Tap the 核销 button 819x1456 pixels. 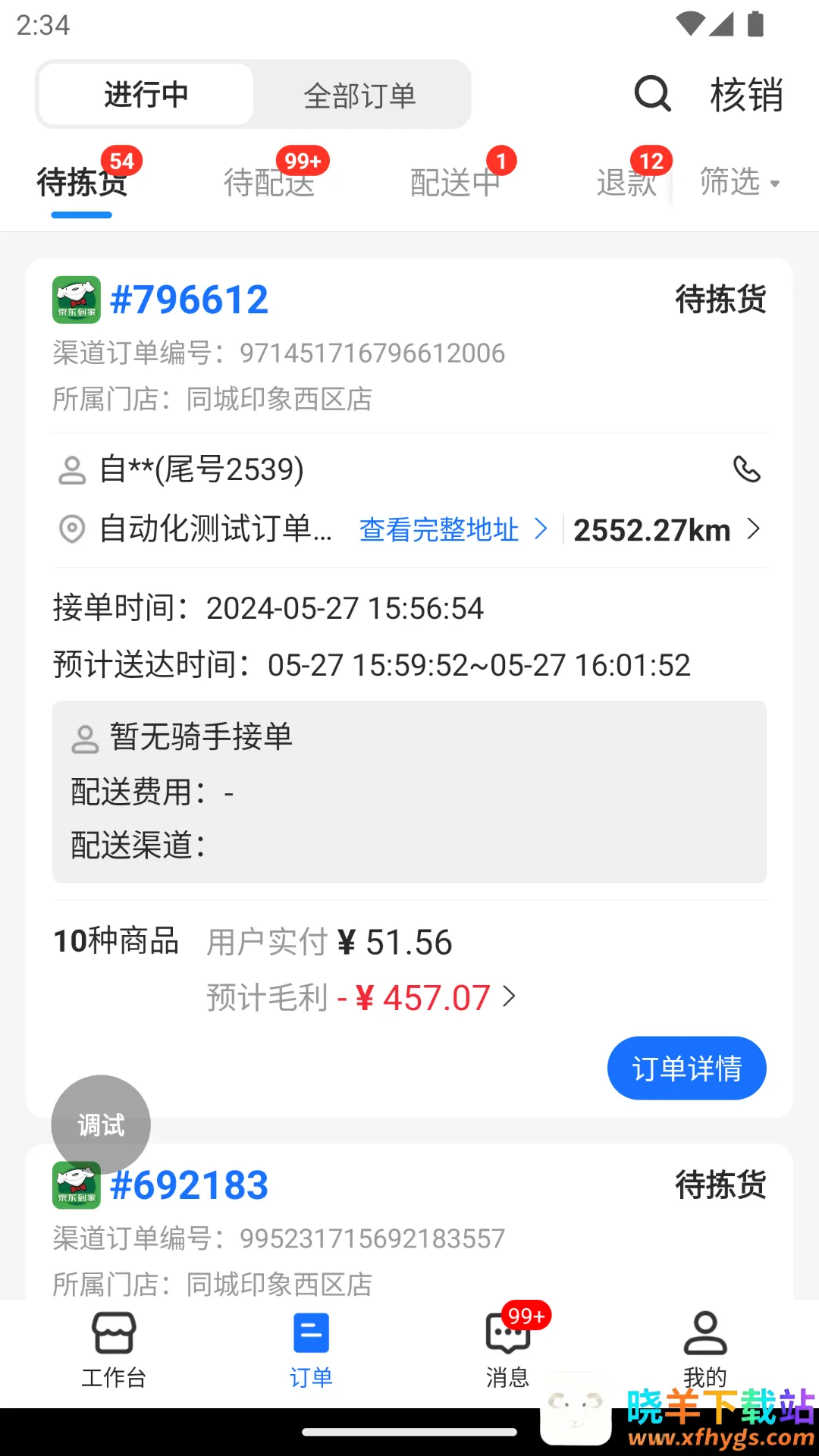(x=746, y=96)
